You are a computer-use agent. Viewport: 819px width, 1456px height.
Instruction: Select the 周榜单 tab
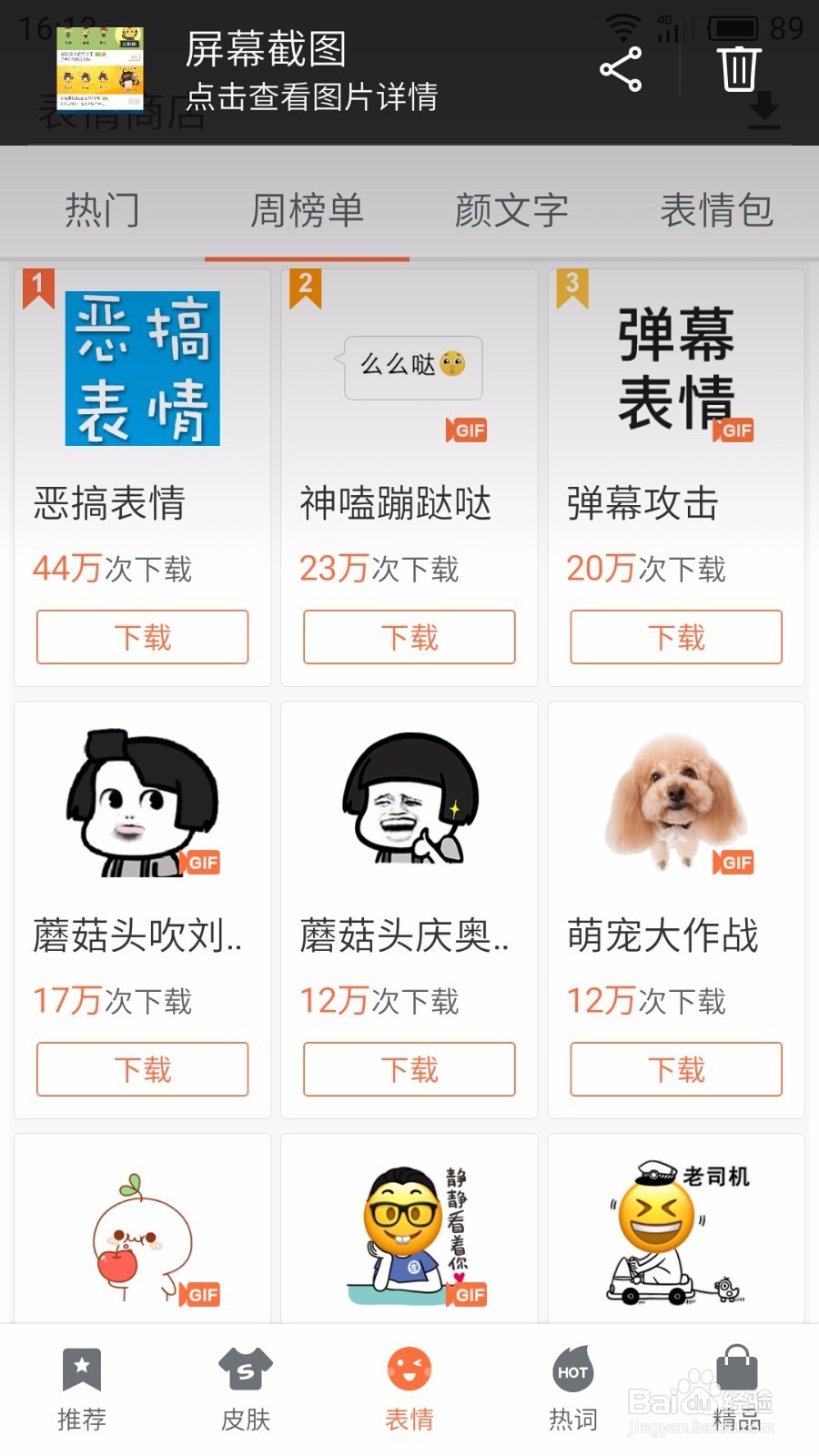(x=307, y=209)
